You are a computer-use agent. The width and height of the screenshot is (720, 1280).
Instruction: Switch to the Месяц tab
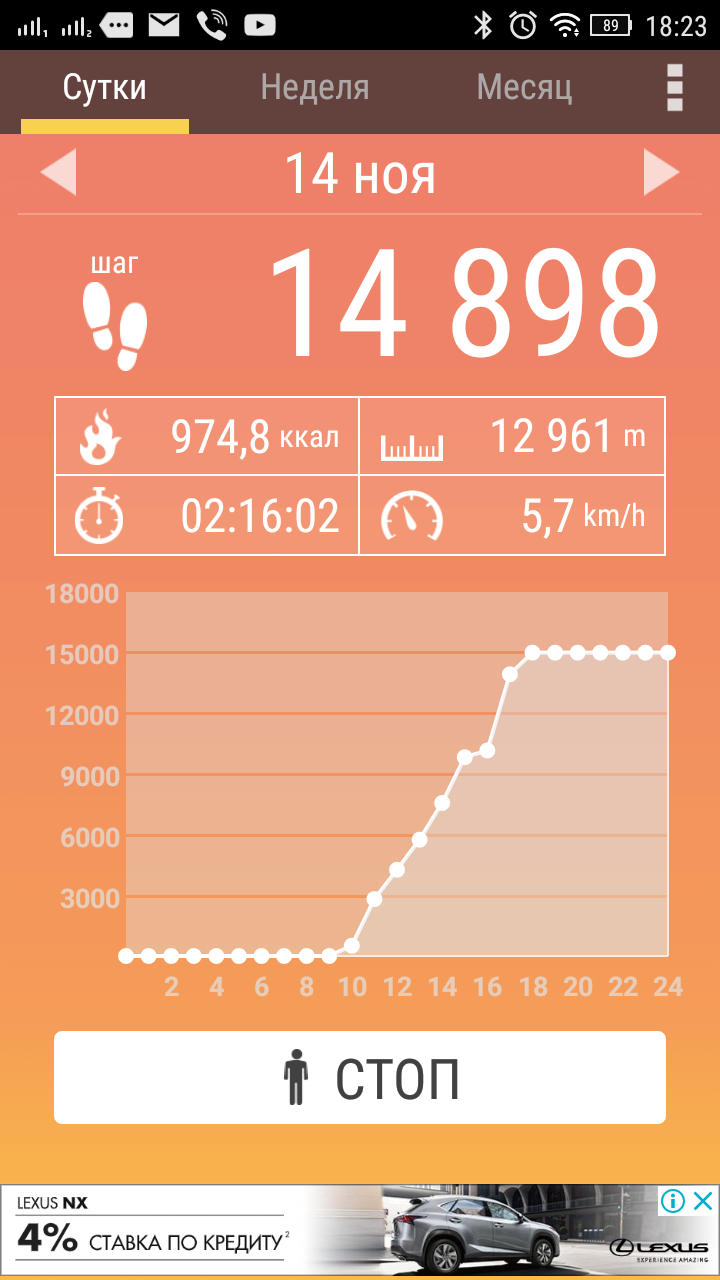tap(524, 88)
